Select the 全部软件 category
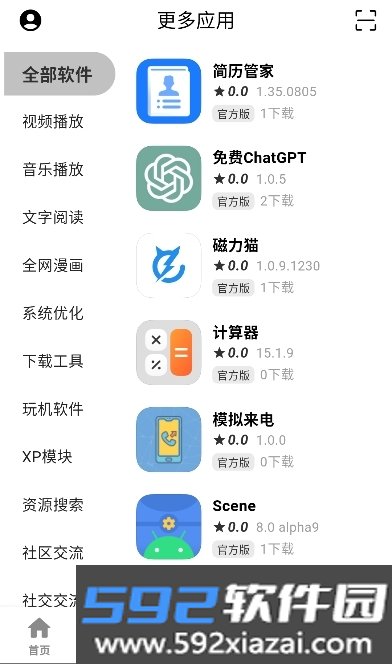Image resolution: width=392 pixels, height=664 pixels. (59, 74)
